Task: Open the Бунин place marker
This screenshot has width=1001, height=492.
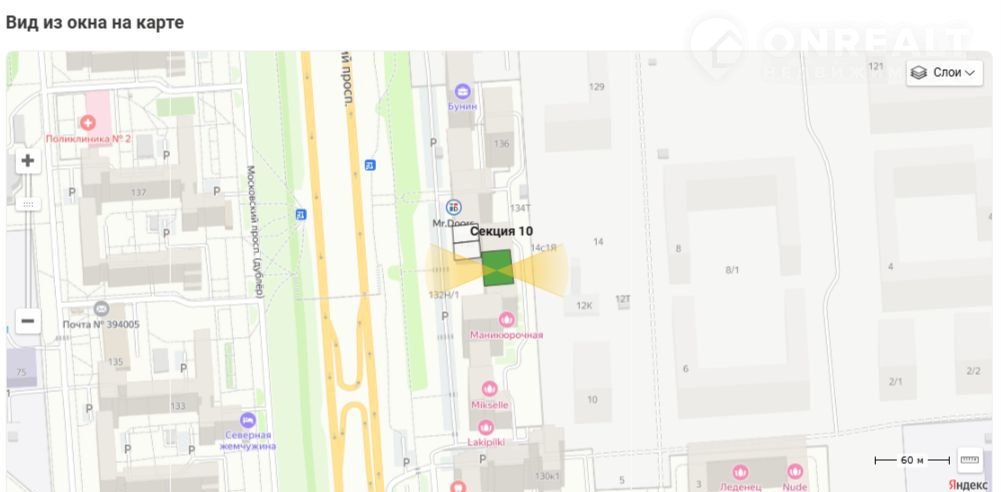Action: [462, 91]
